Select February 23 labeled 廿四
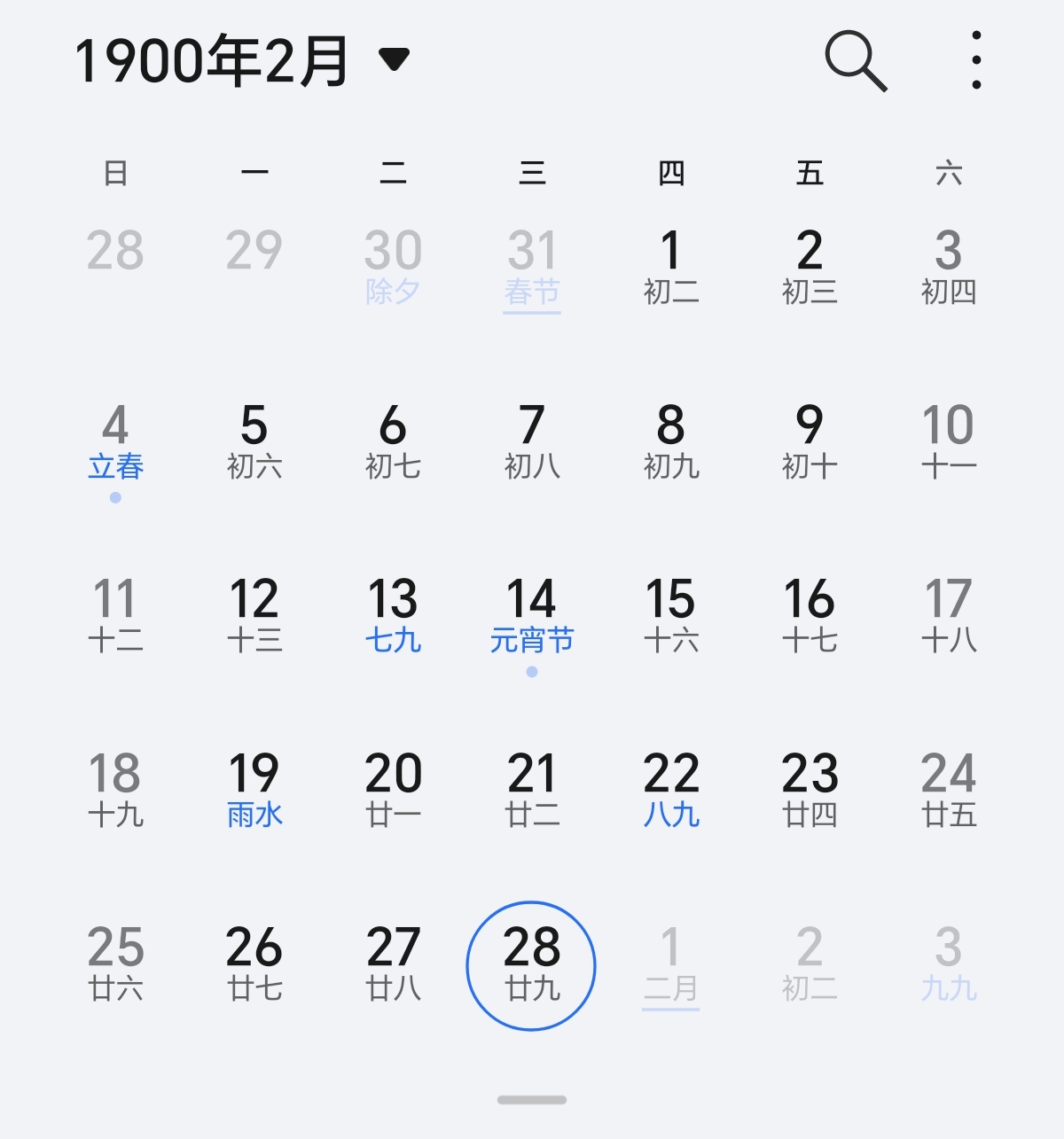Viewport: 1064px width, 1139px height. click(x=809, y=790)
